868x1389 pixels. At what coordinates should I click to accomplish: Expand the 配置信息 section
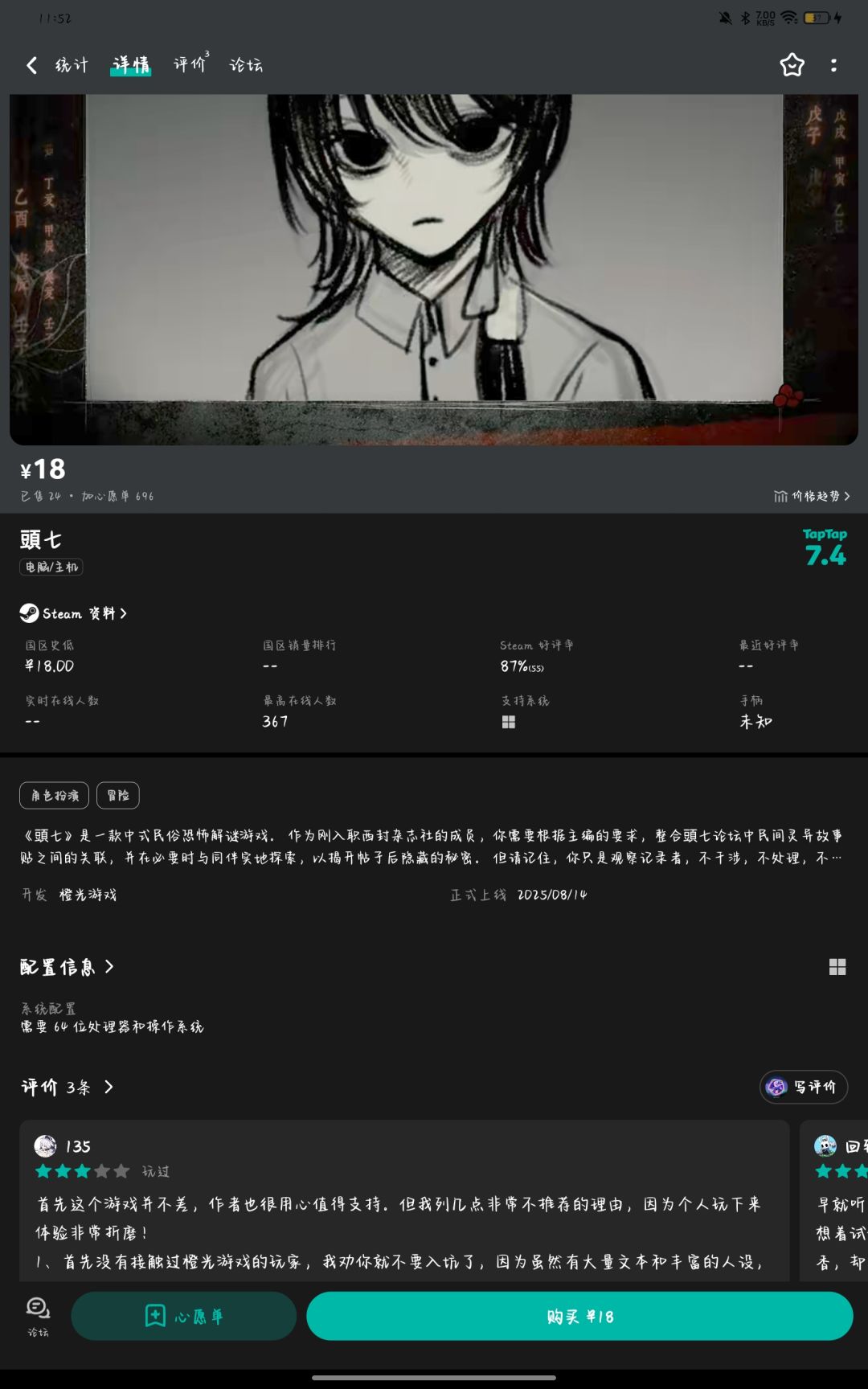pos(68,966)
